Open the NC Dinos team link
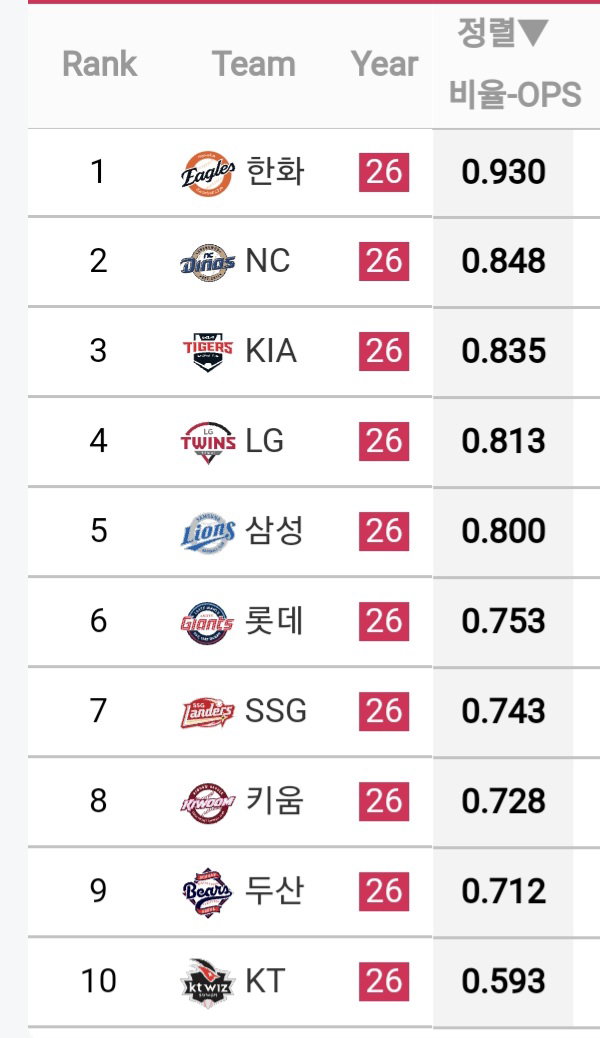 235,261
